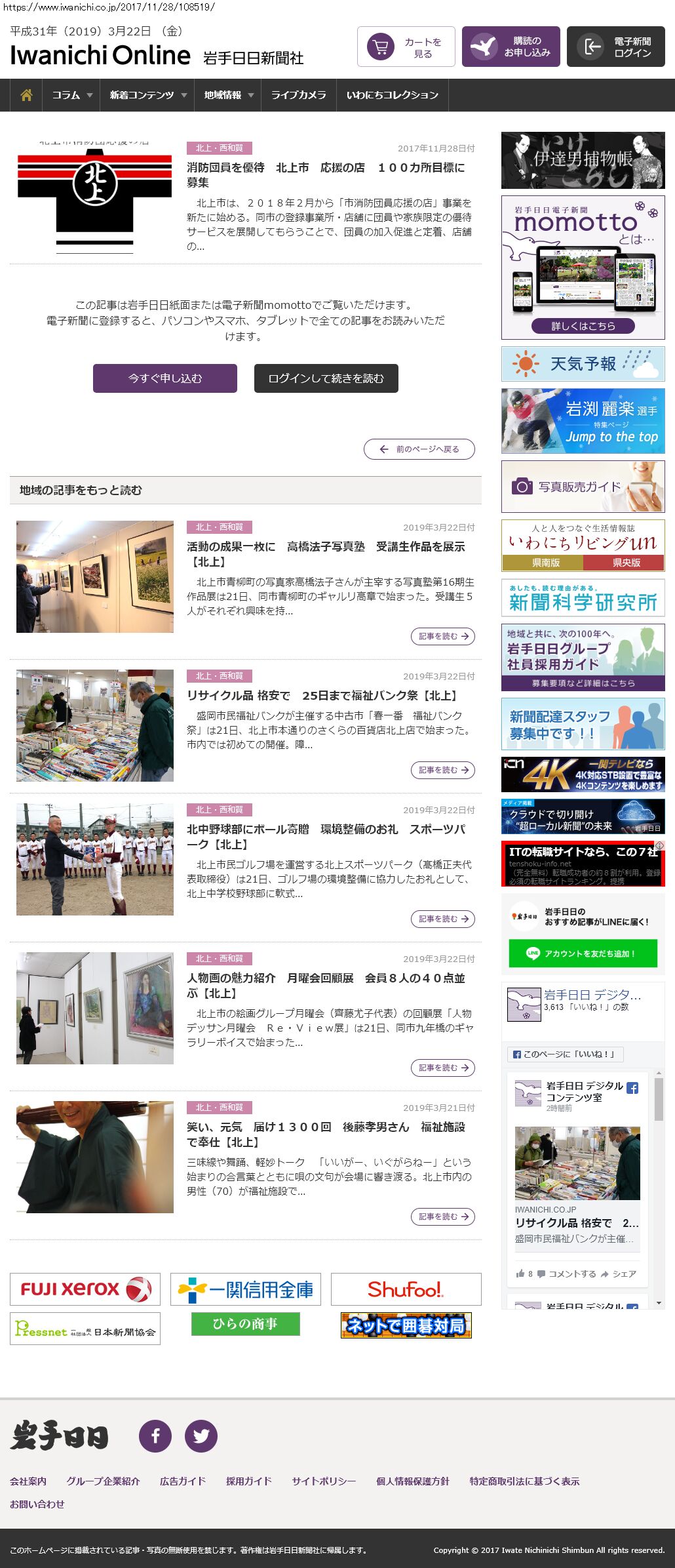View the shopping cart (カートを見る)
This screenshot has height=1568, width=675.
(x=406, y=47)
